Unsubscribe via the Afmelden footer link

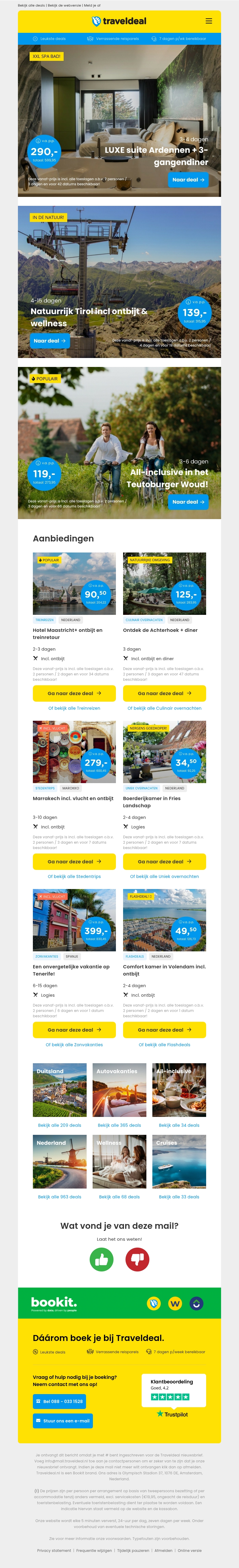[x=163, y=1550]
